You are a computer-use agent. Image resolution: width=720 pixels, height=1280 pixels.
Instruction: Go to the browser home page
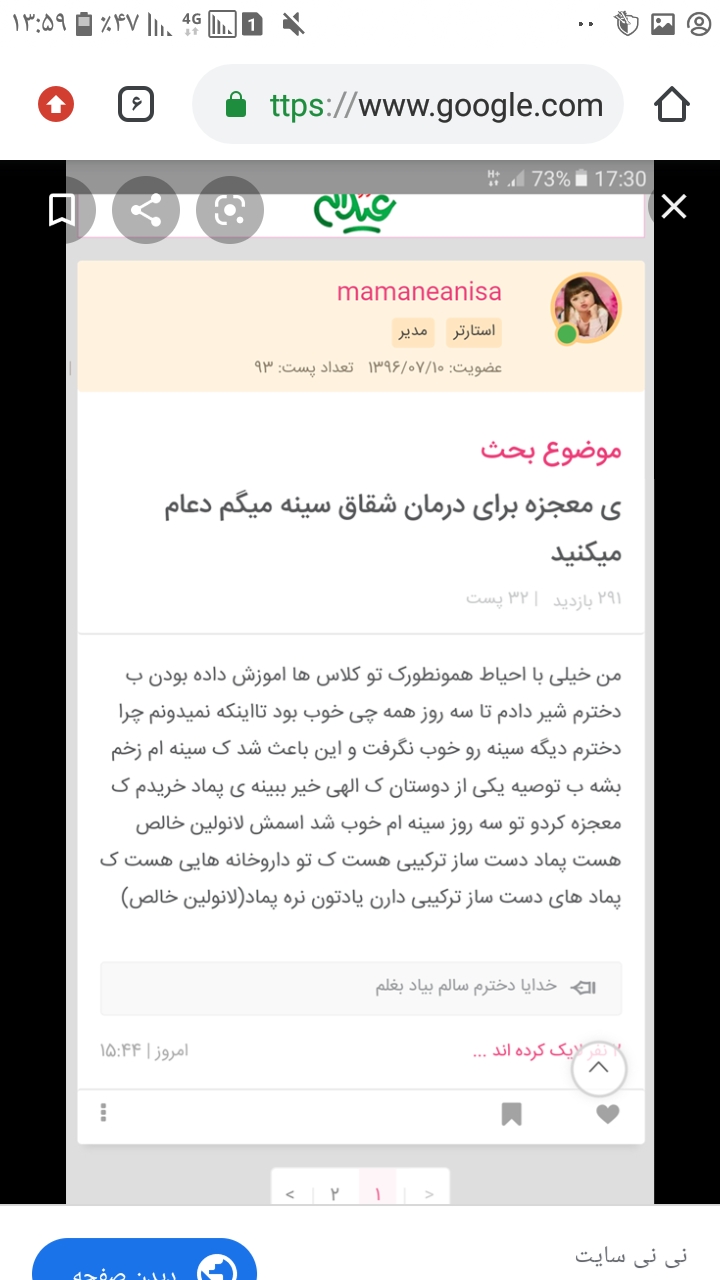coord(672,104)
